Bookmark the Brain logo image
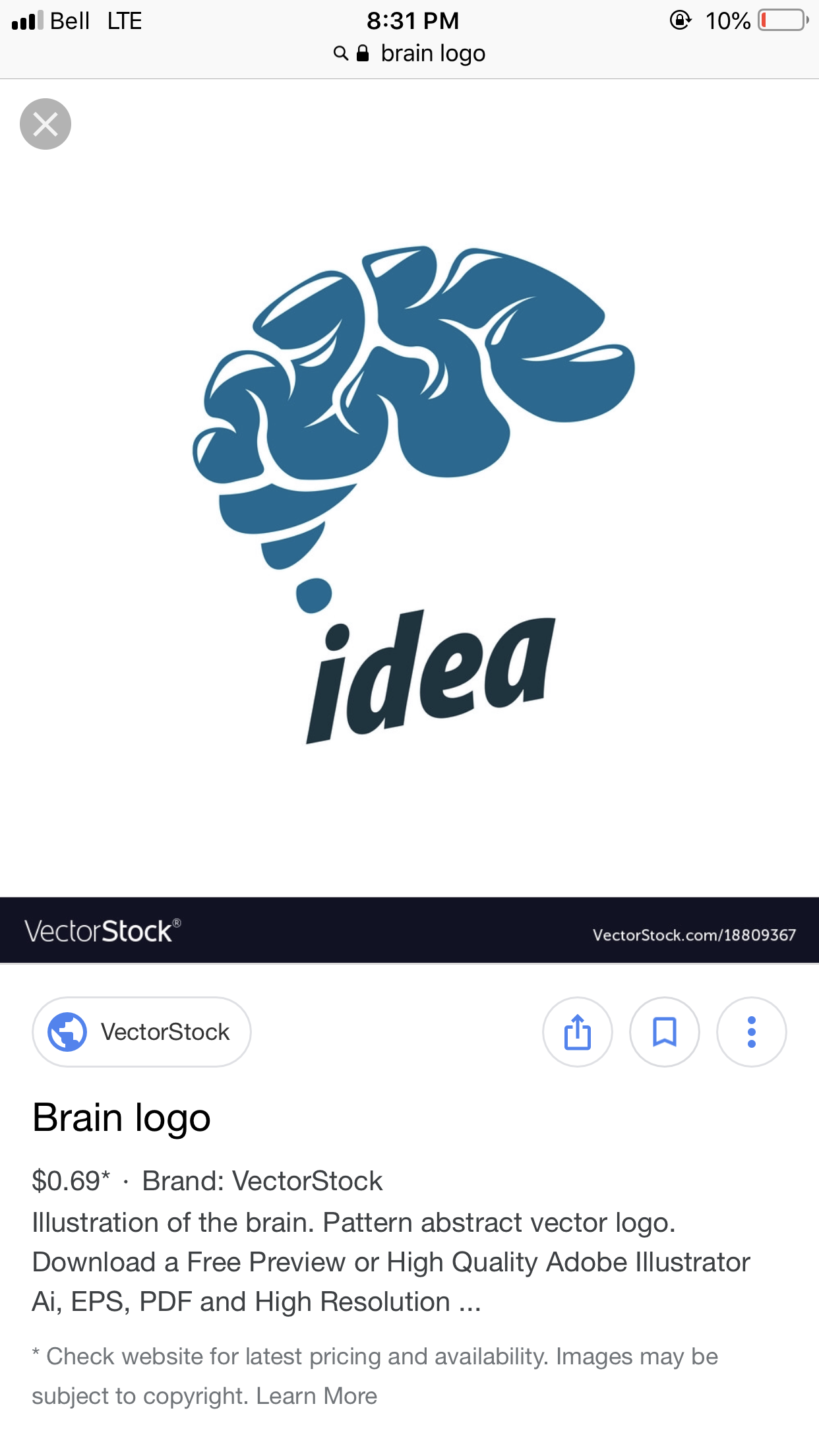The image size is (819, 1456). pos(664,1031)
